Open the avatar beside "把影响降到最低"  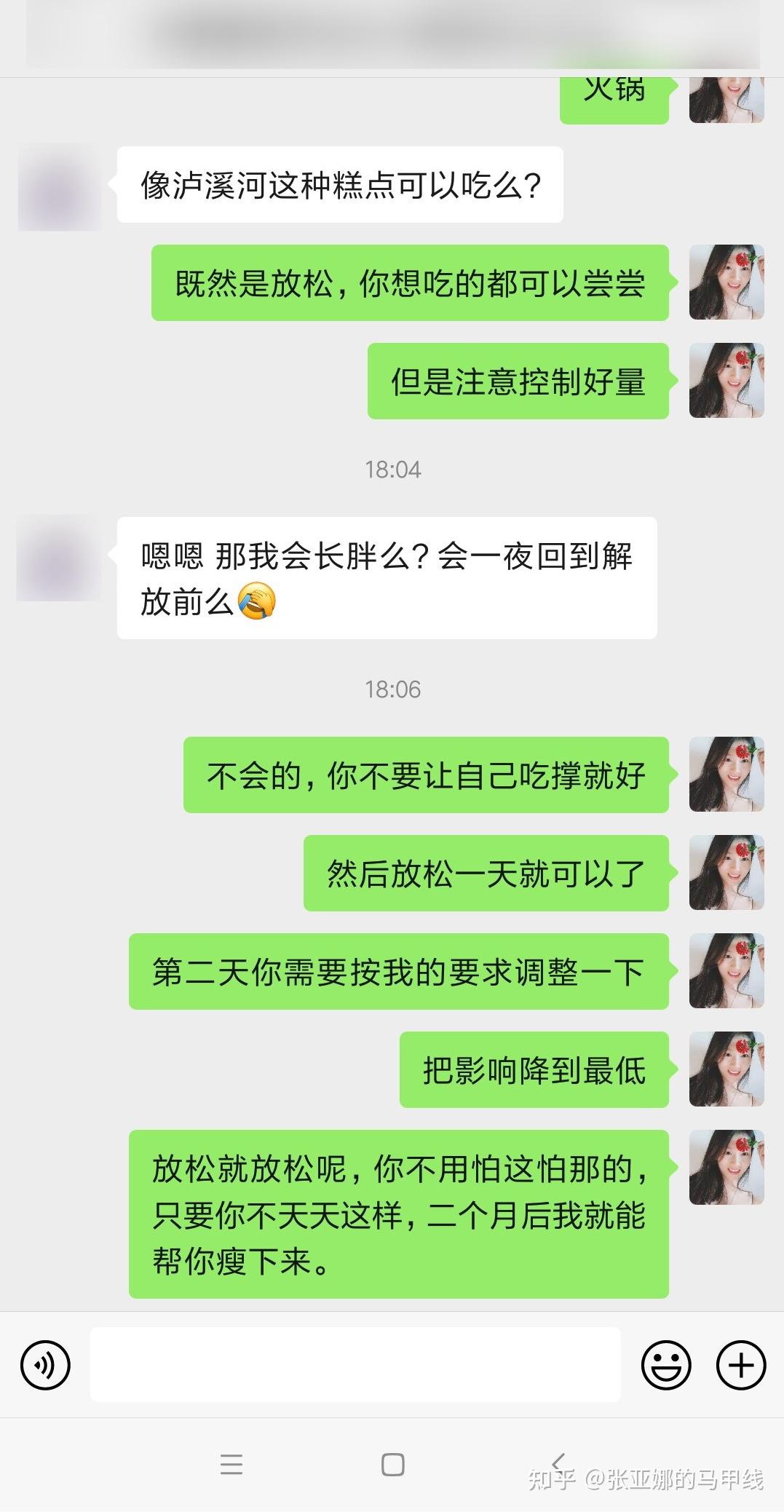(726, 1069)
